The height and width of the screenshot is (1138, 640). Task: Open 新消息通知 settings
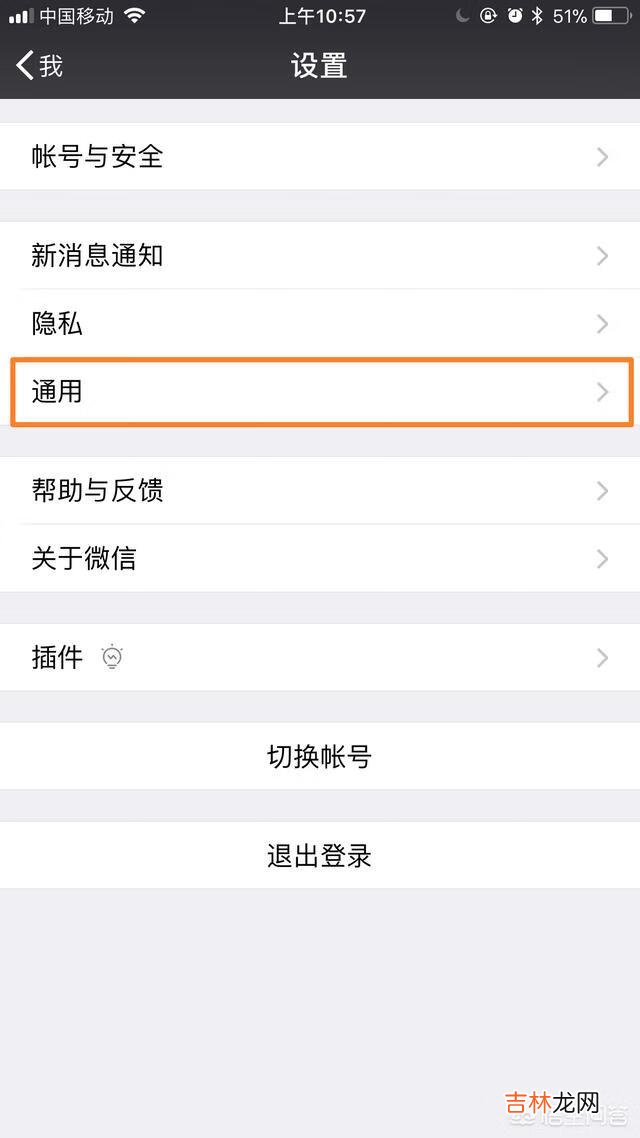click(320, 256)
